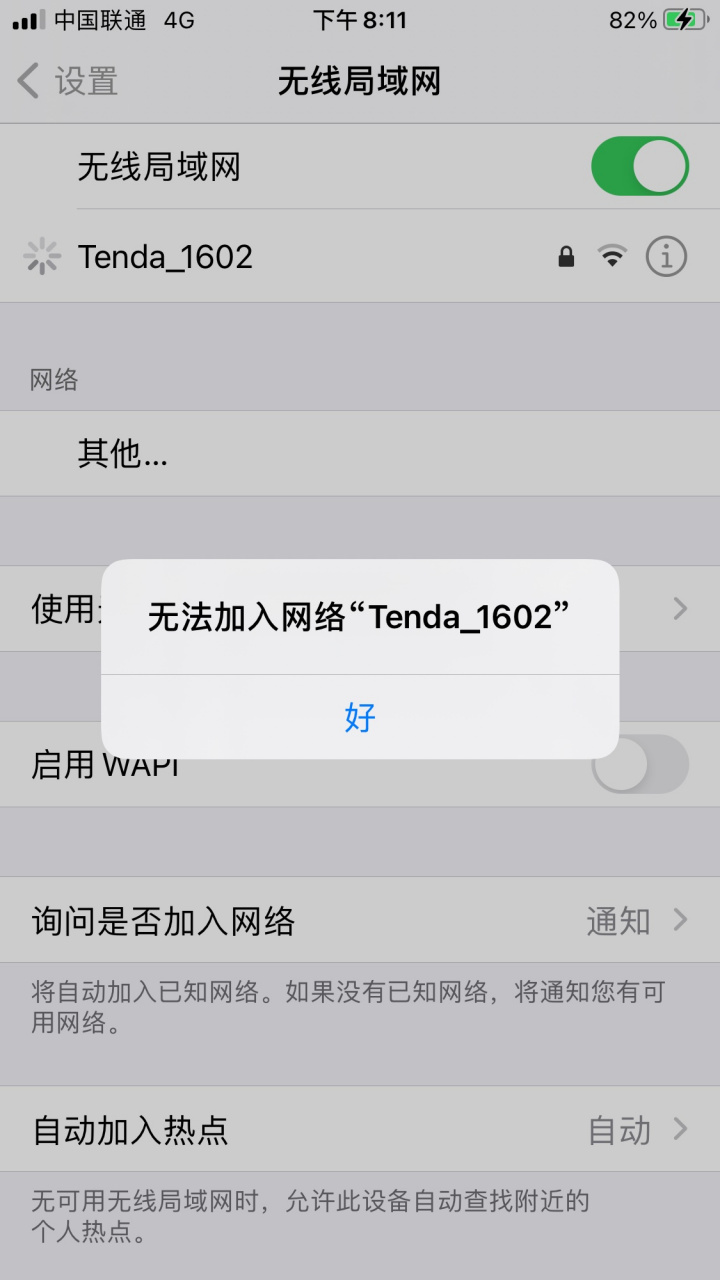Enable the 启用 WAPI switch

639,764
